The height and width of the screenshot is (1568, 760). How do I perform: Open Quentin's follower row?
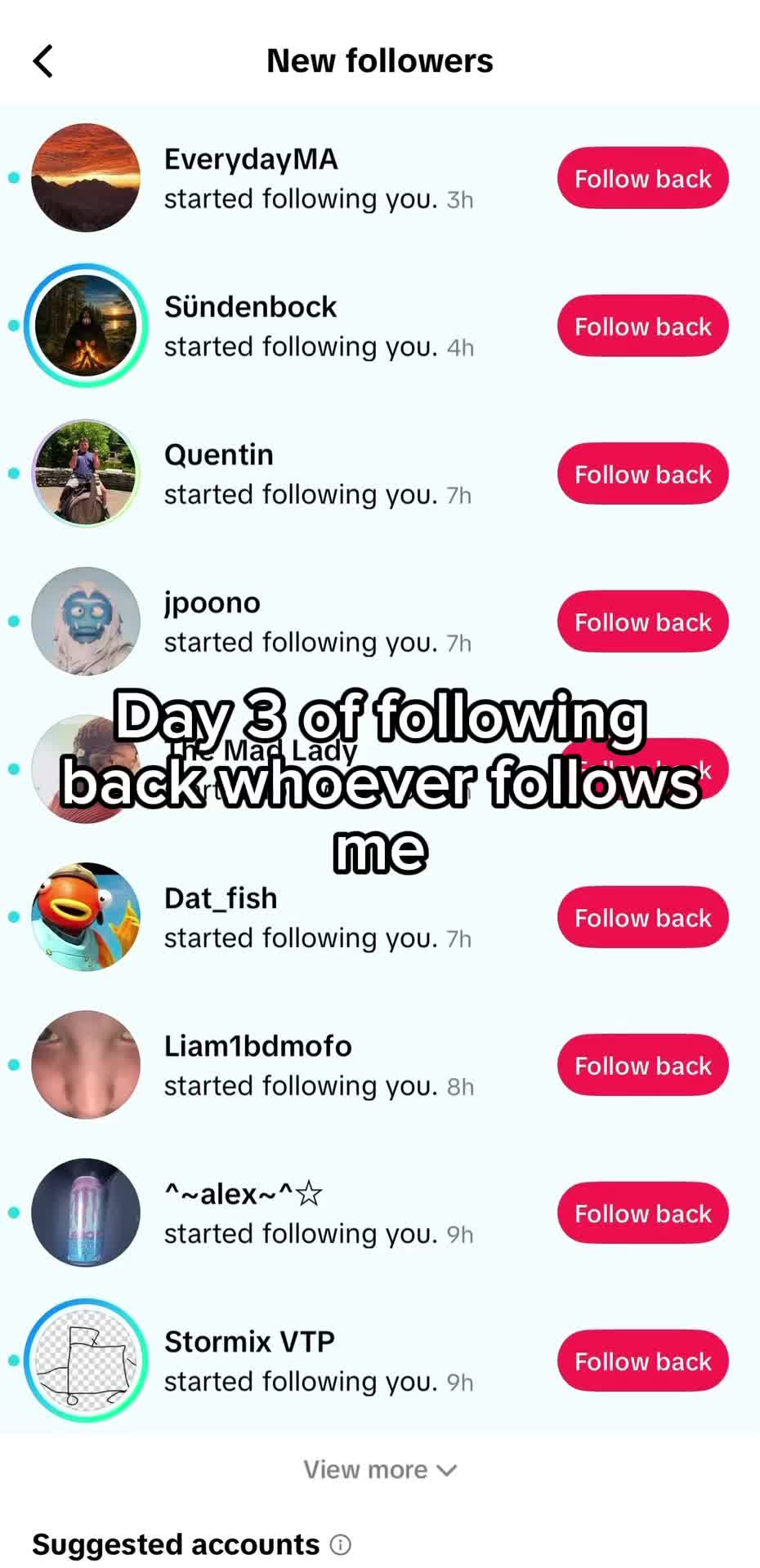click(x=380, y=474)
